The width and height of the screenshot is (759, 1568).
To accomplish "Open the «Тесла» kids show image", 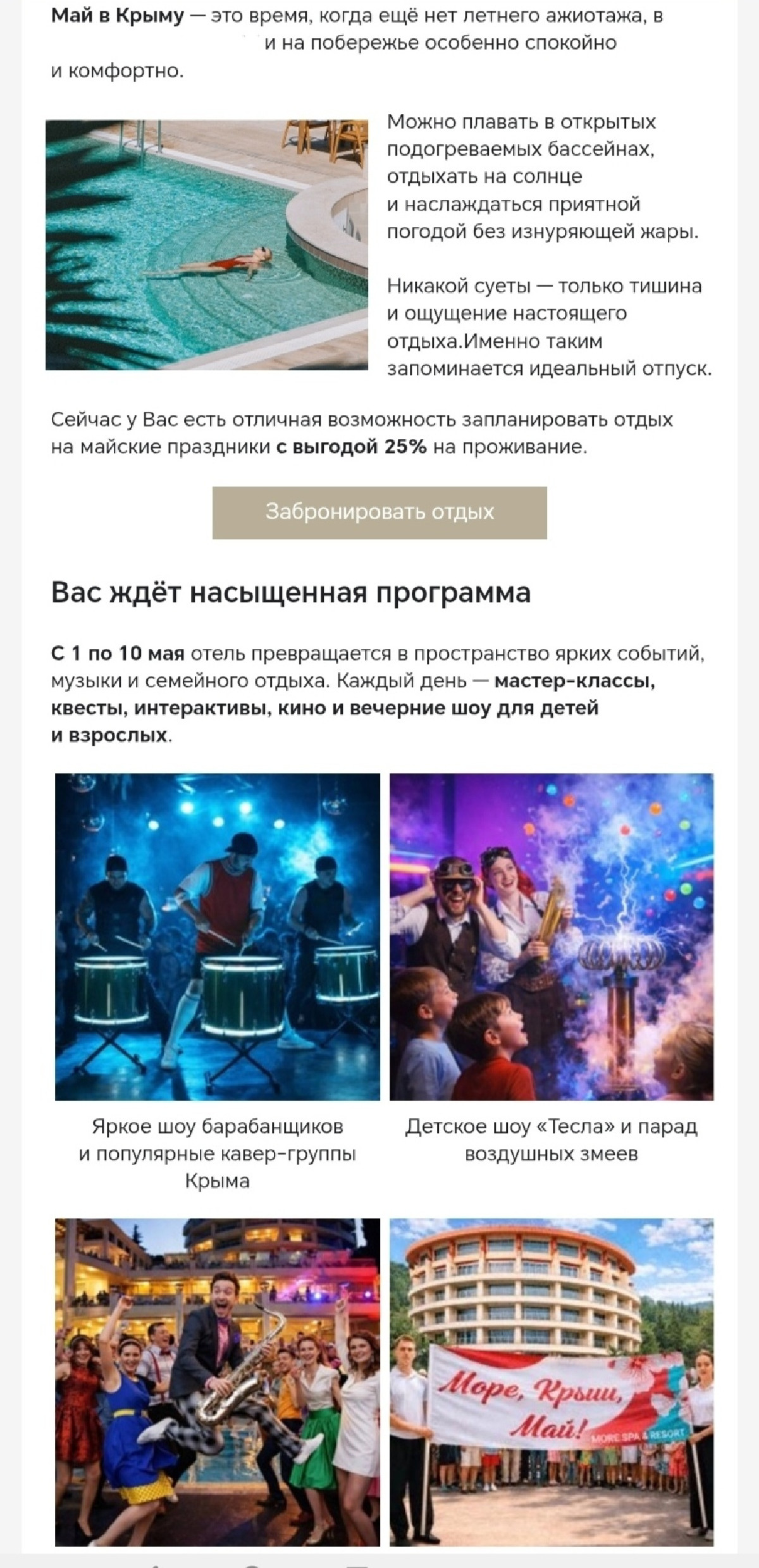I will 552,937.
